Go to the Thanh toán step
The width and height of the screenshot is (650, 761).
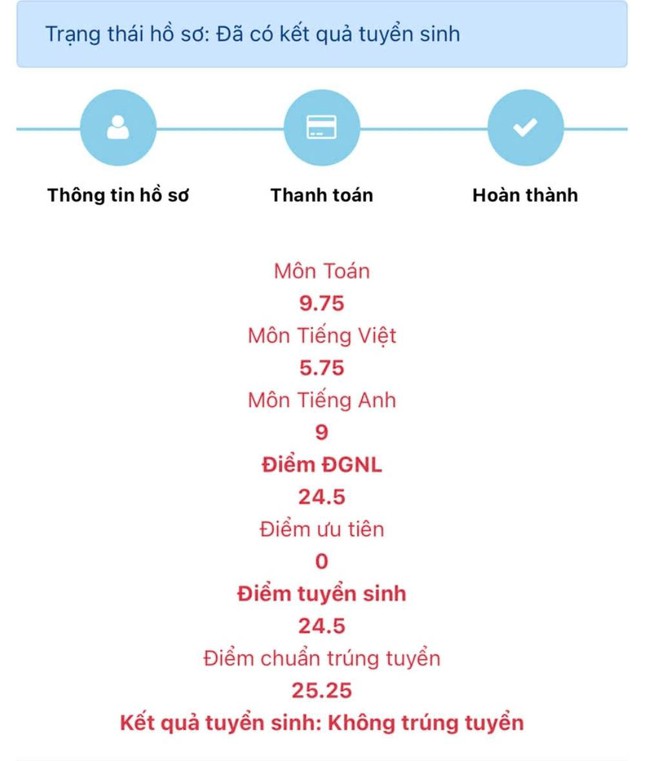(321, 128)
